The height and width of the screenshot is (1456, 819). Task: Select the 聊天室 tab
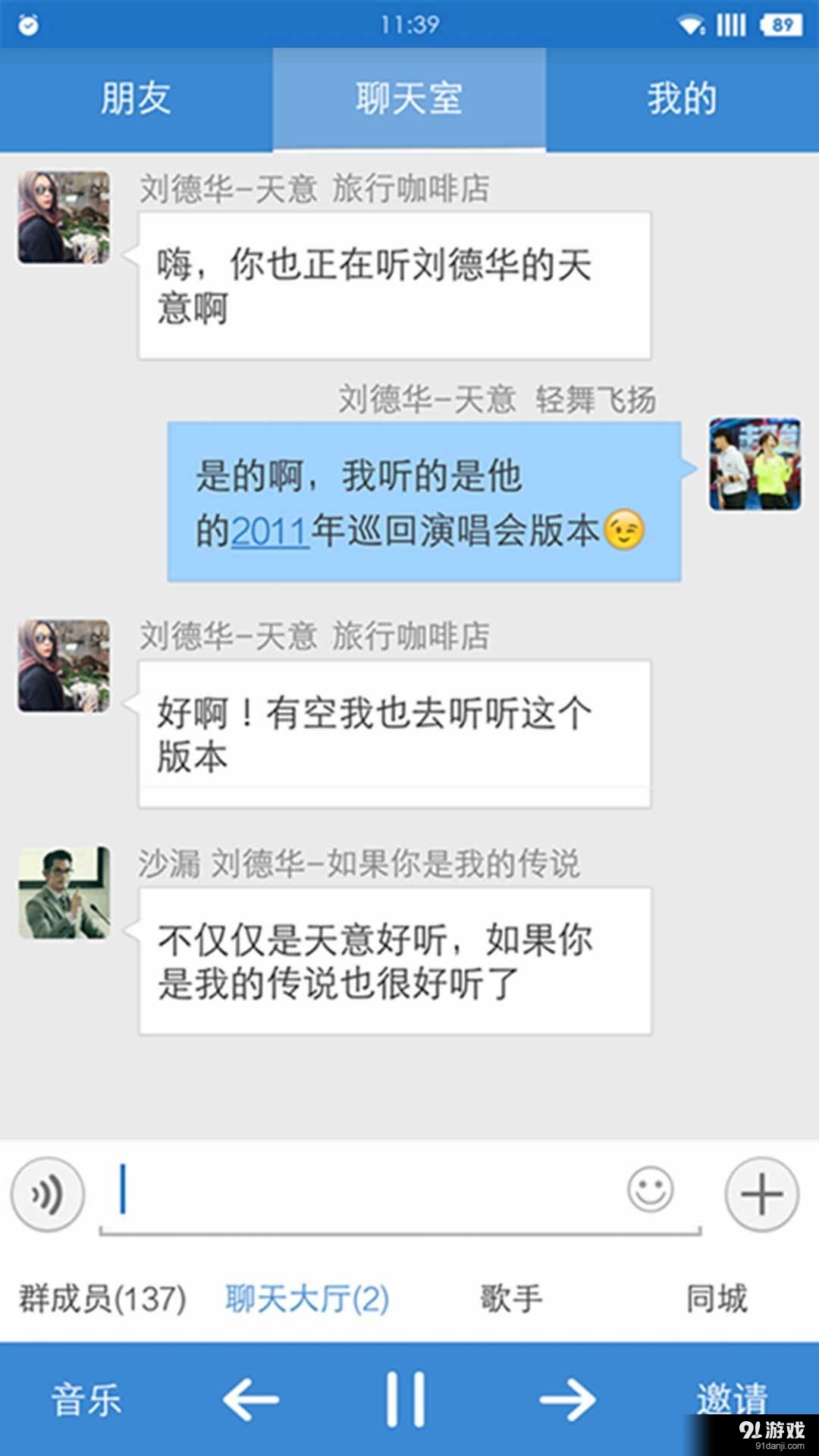(409, 99)
